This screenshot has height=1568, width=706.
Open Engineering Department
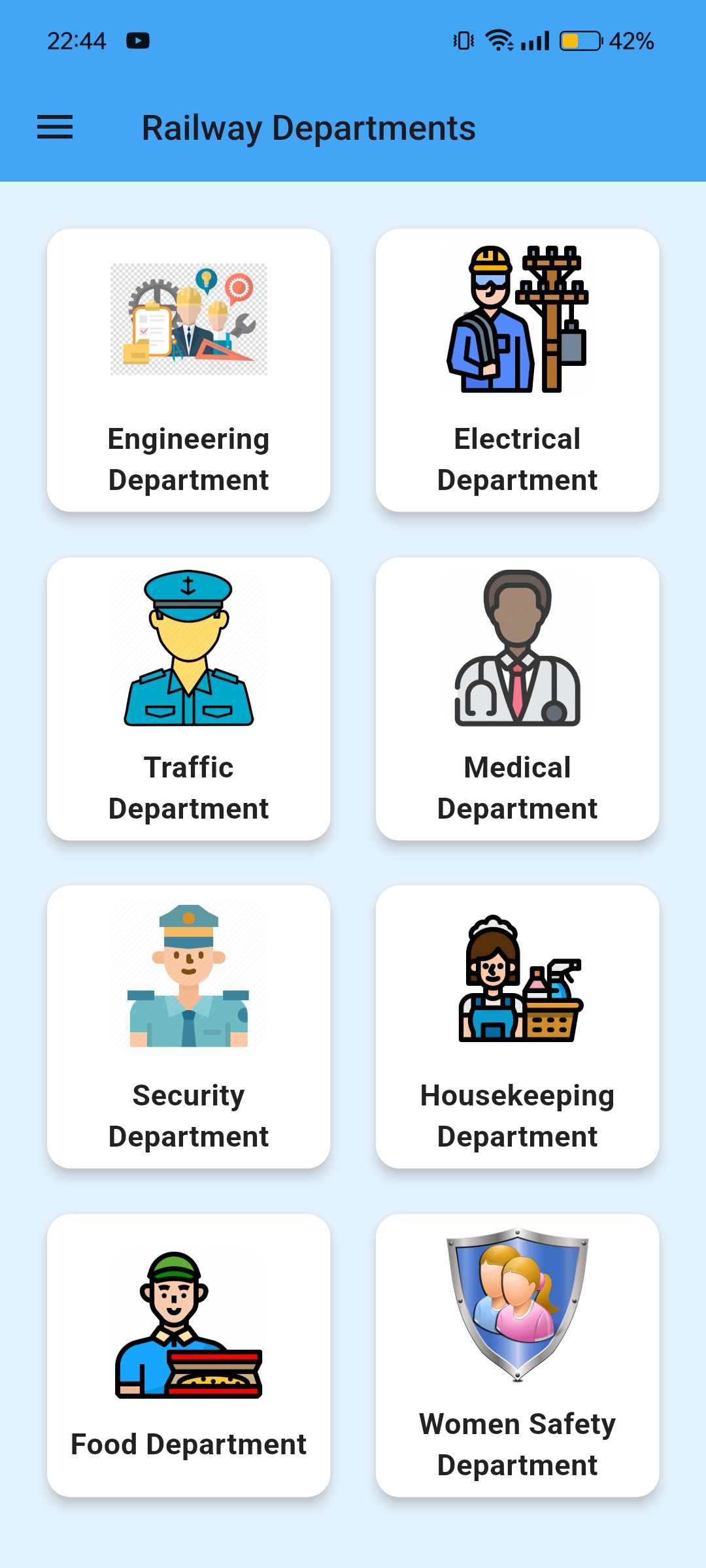tap(190, 369)
